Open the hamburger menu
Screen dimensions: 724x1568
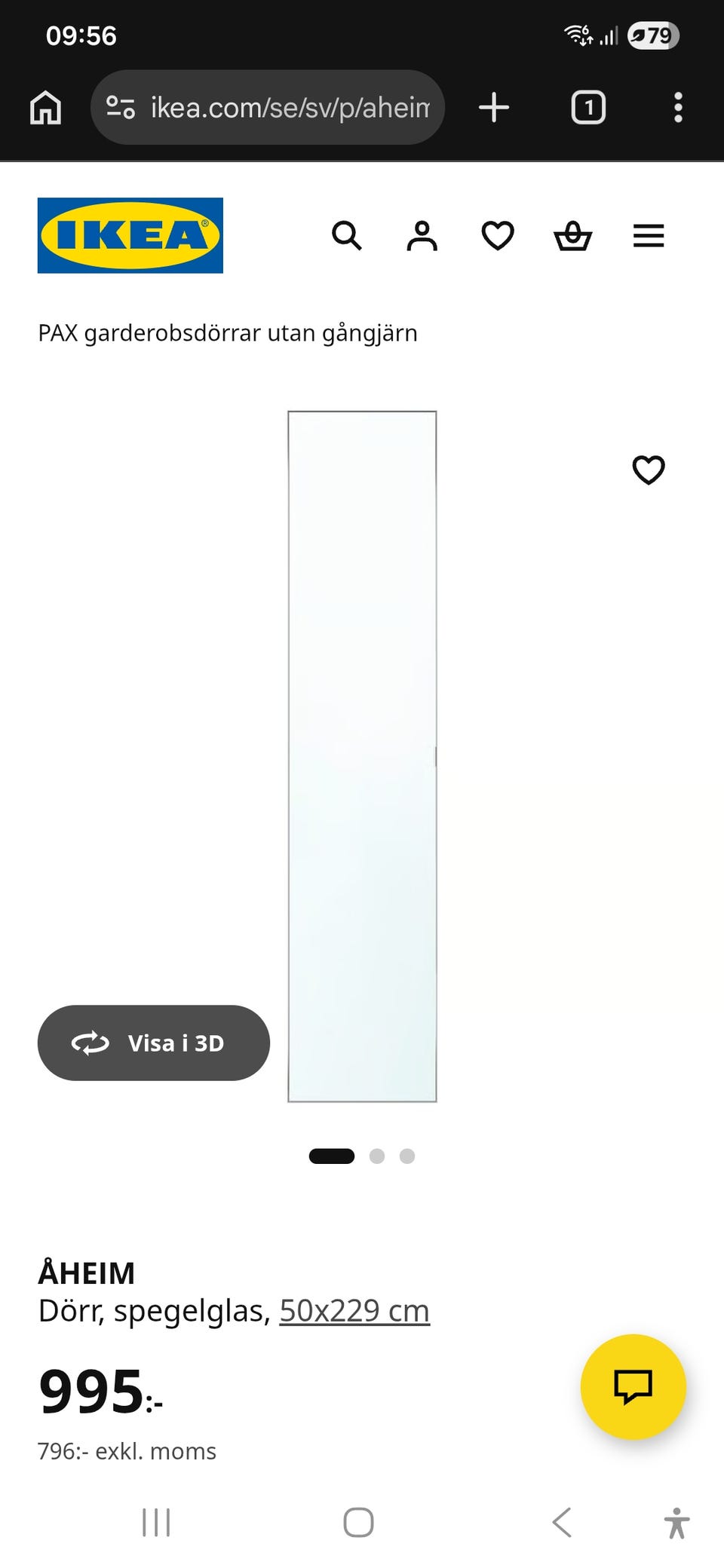click(x=649, y=236)
